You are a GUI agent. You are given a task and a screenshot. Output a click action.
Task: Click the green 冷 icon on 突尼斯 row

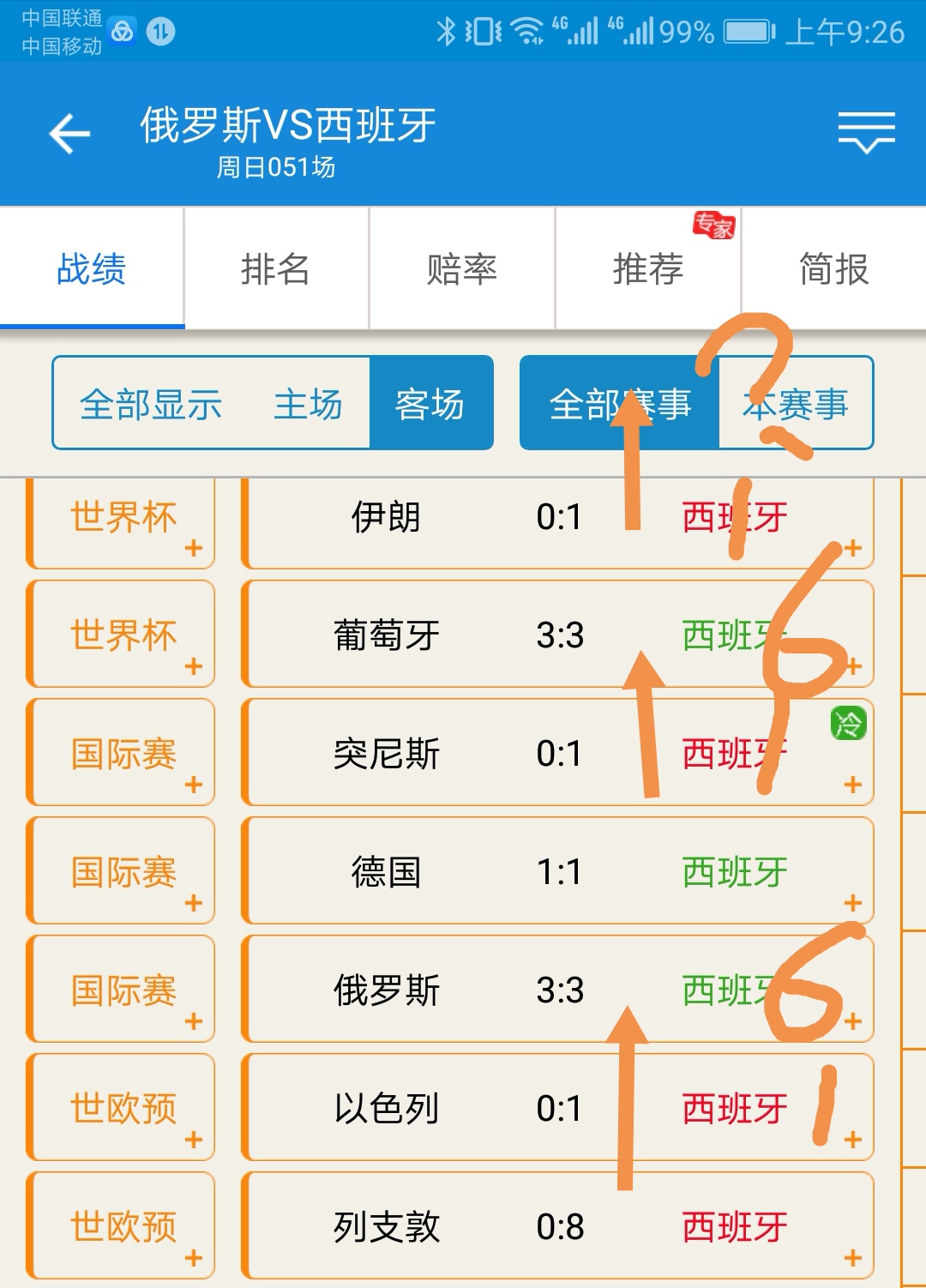click(x=850, y=725)
